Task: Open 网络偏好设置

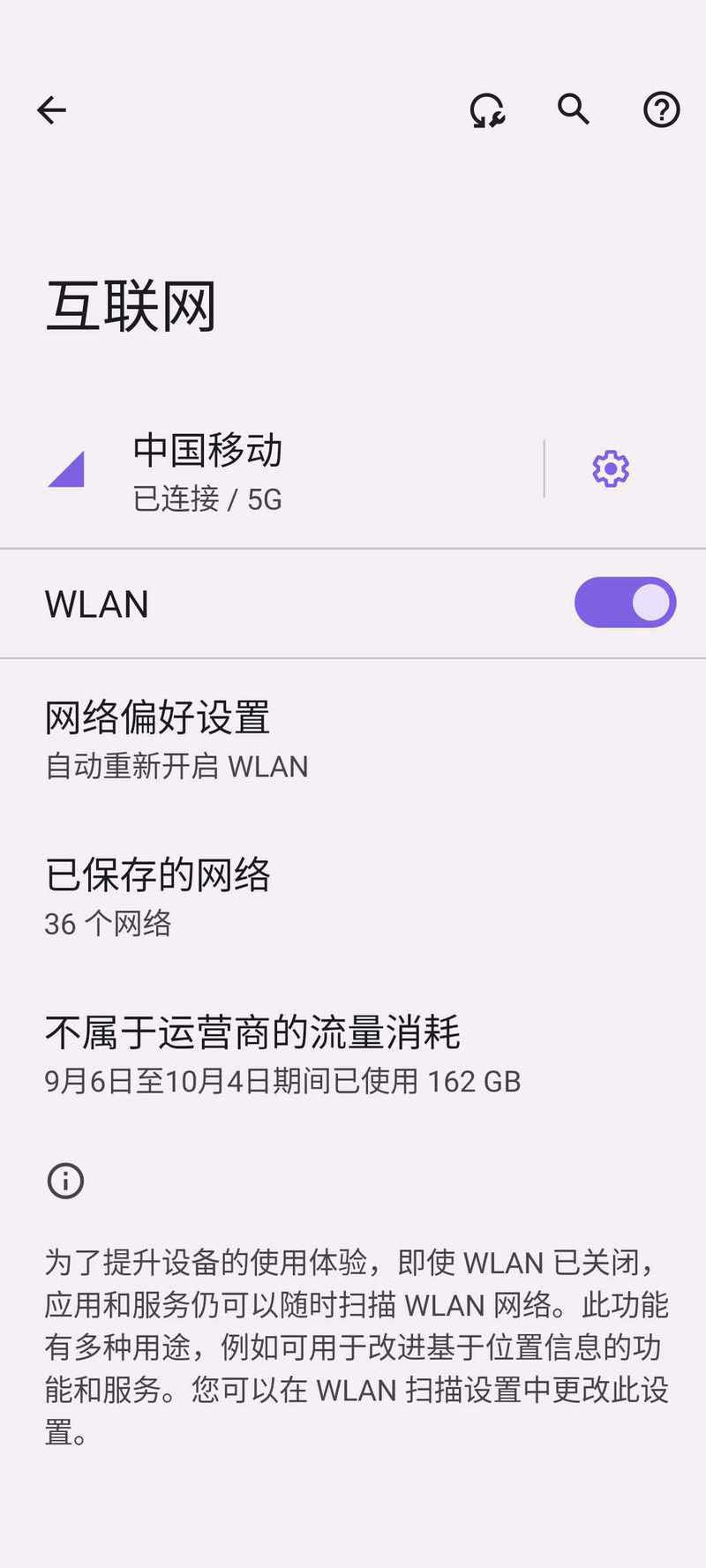Action: coord(353,739)
